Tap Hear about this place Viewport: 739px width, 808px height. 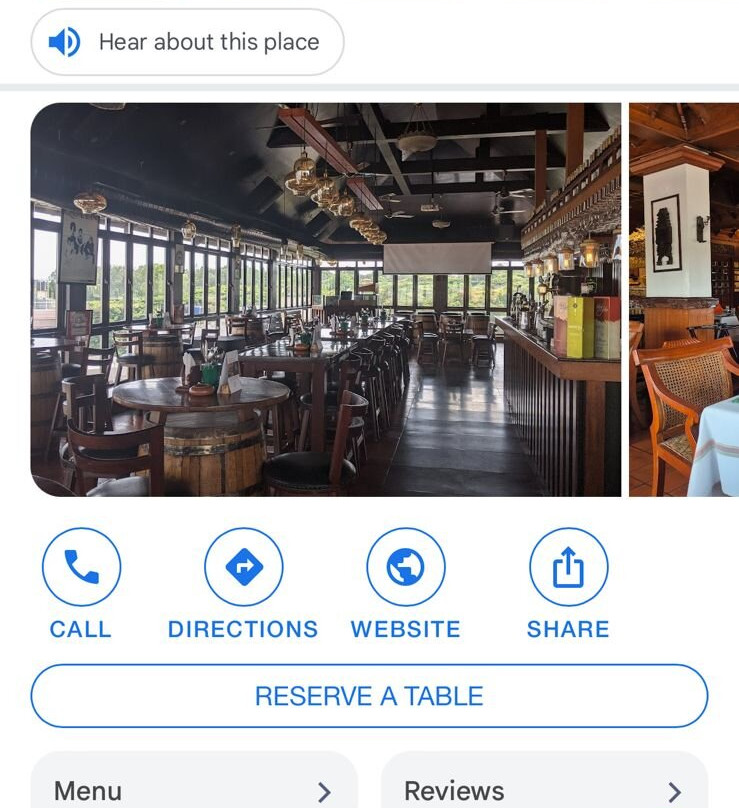click(188, 42)
